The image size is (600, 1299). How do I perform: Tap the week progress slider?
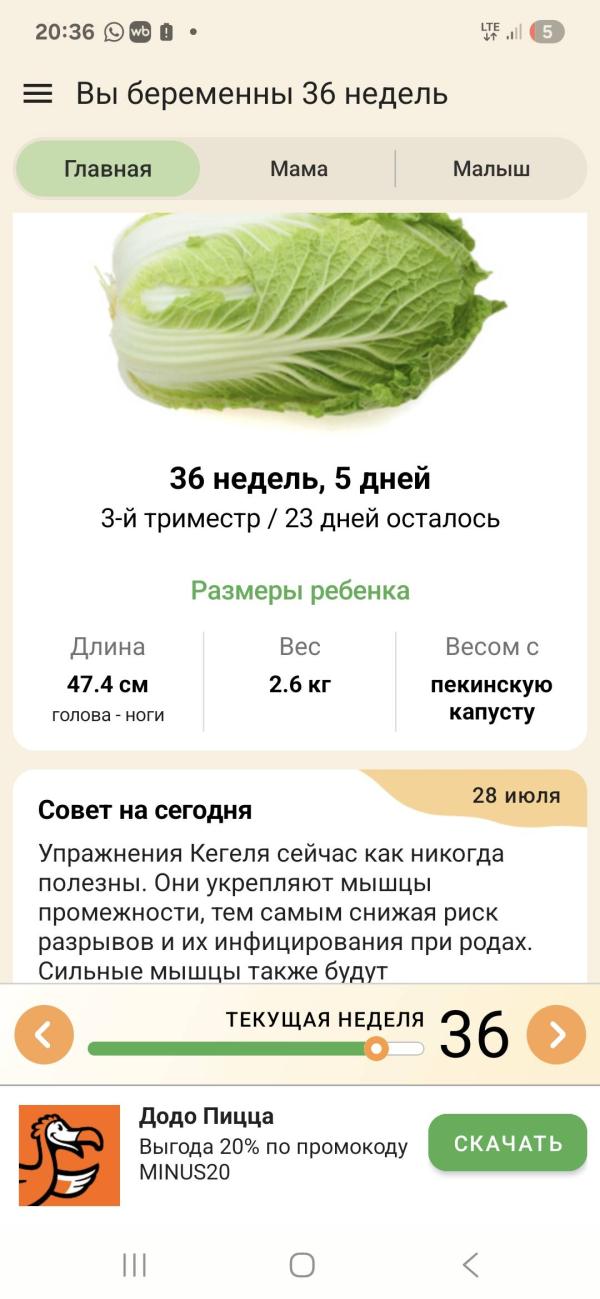[256, 1048]
